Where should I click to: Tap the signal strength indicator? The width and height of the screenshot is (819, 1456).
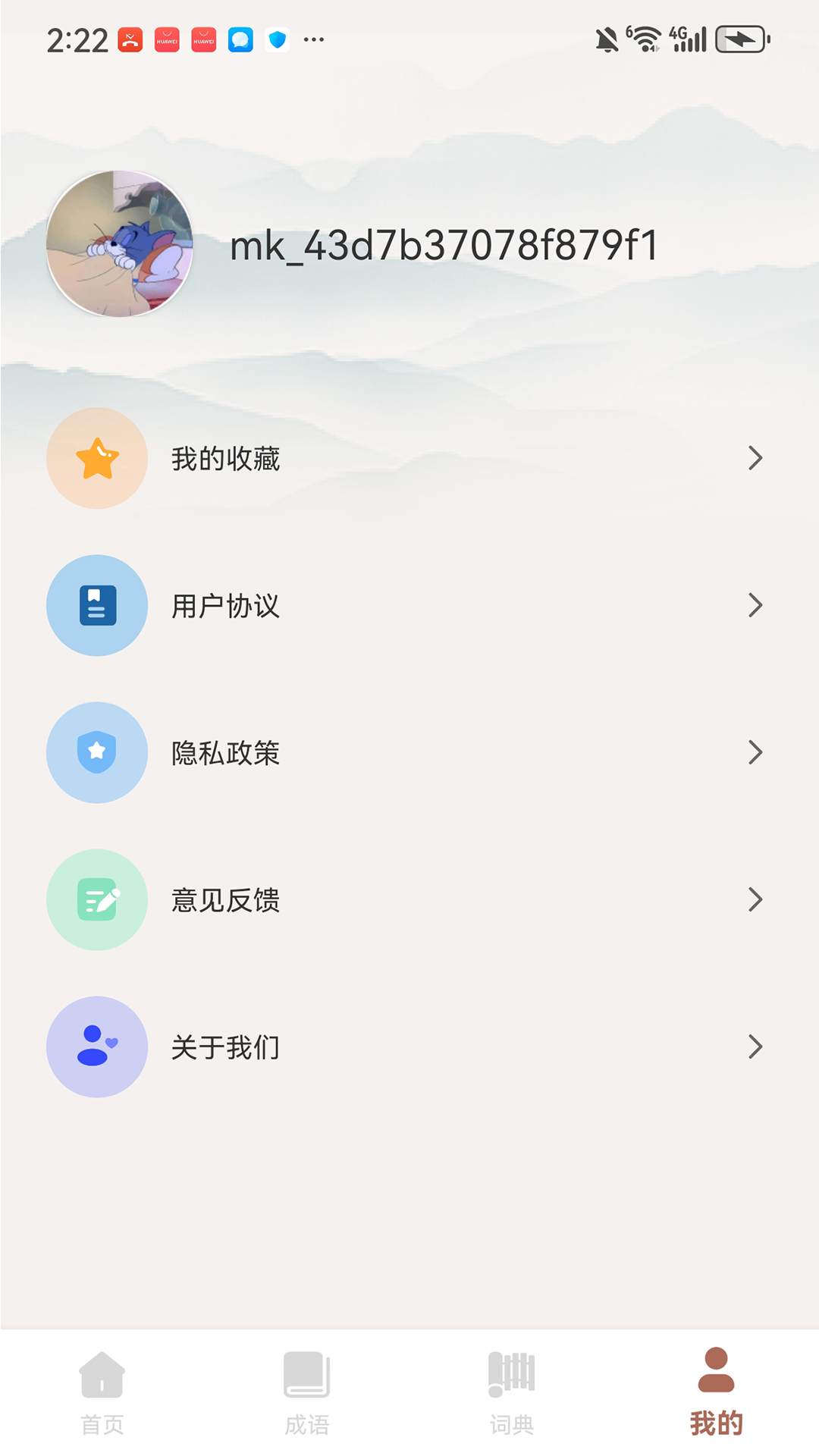(x=691, y=38)
